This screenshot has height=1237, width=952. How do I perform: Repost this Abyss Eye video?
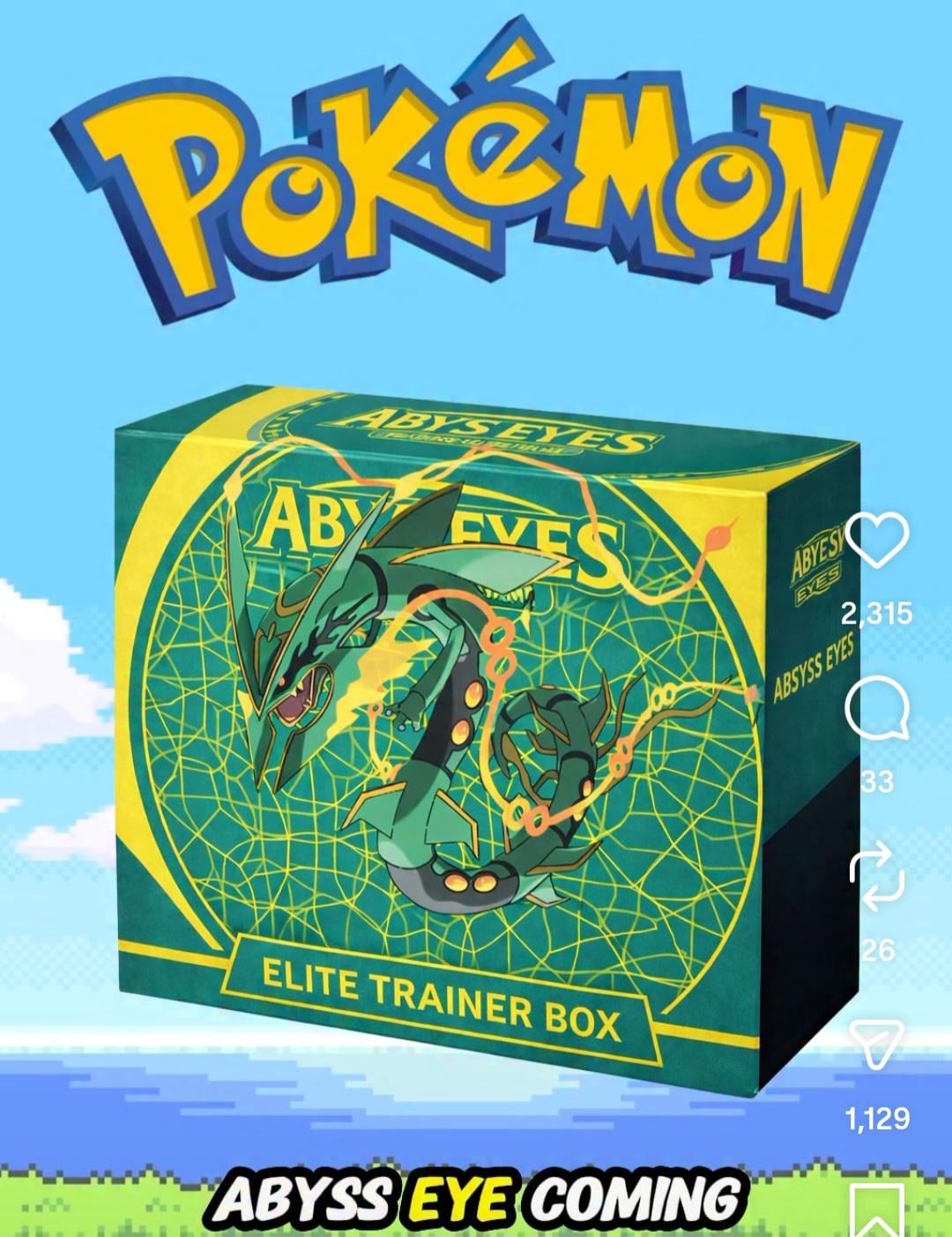click(x=876, y=877)
